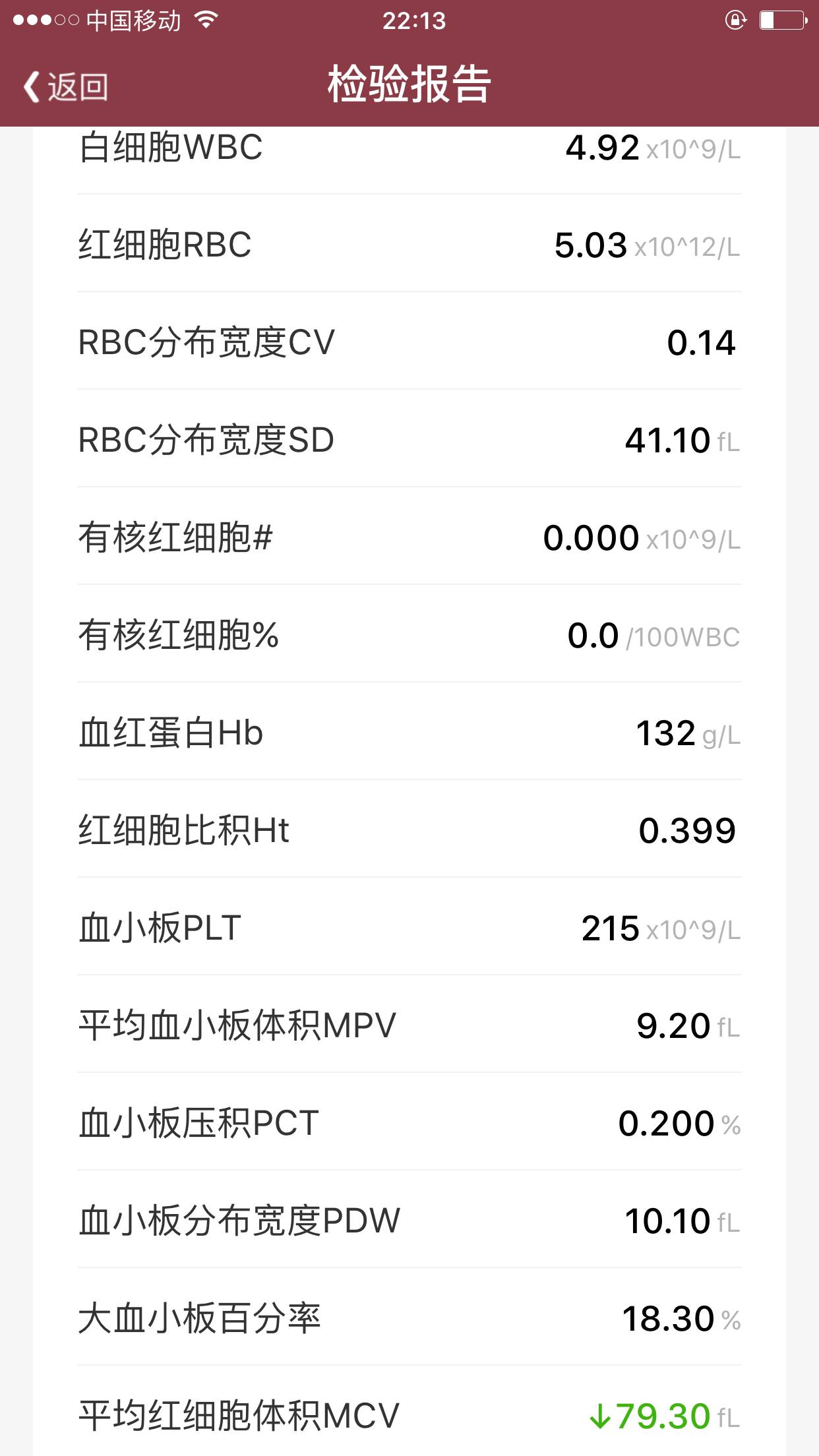Go back using the 返回 button
819x1456 pixels.
pos(66,86)
